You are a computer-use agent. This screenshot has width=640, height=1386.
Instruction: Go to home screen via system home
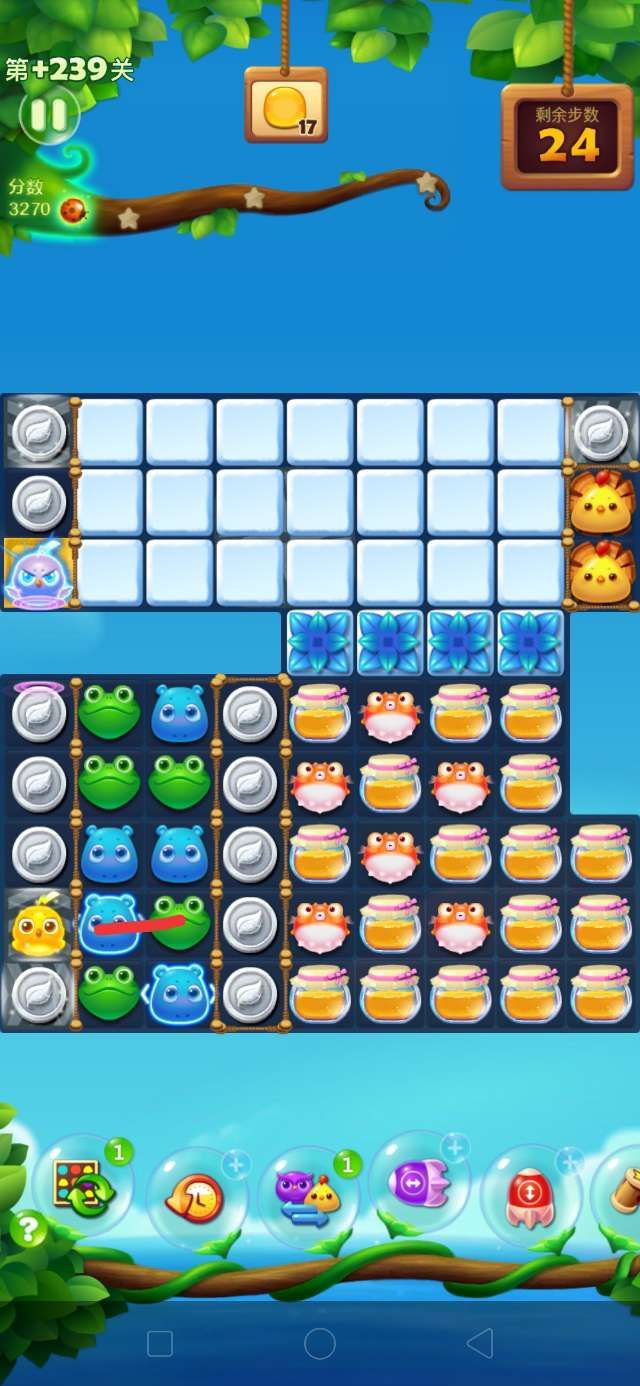[320, 1343]
